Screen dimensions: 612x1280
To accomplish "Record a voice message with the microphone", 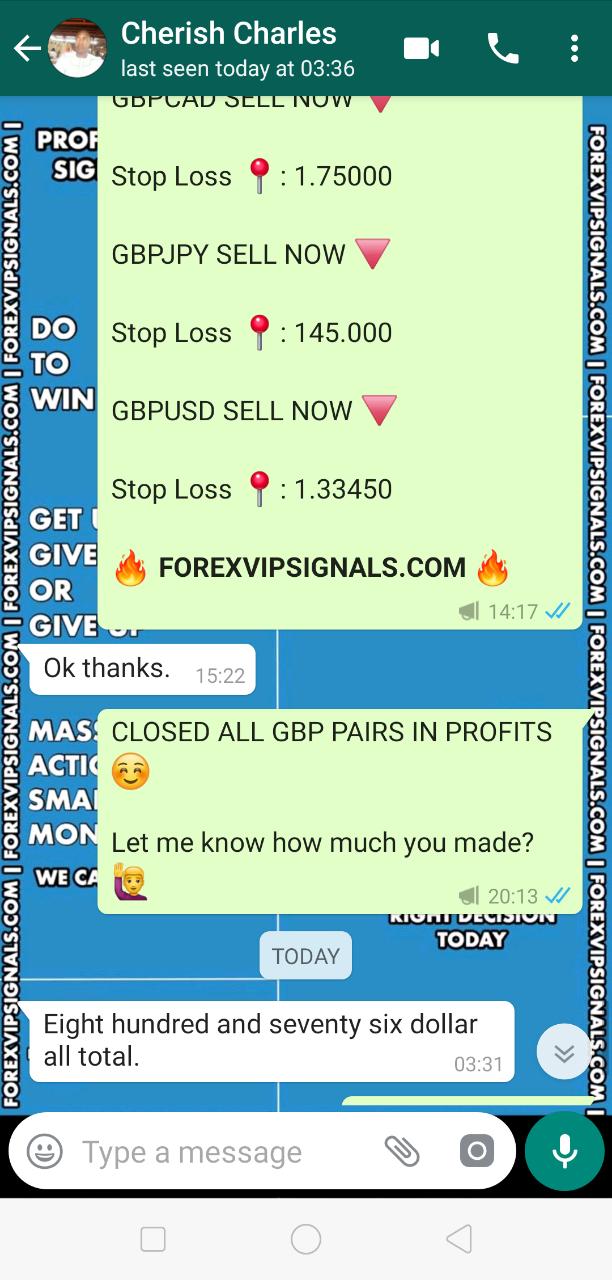I will [565, 1151].
